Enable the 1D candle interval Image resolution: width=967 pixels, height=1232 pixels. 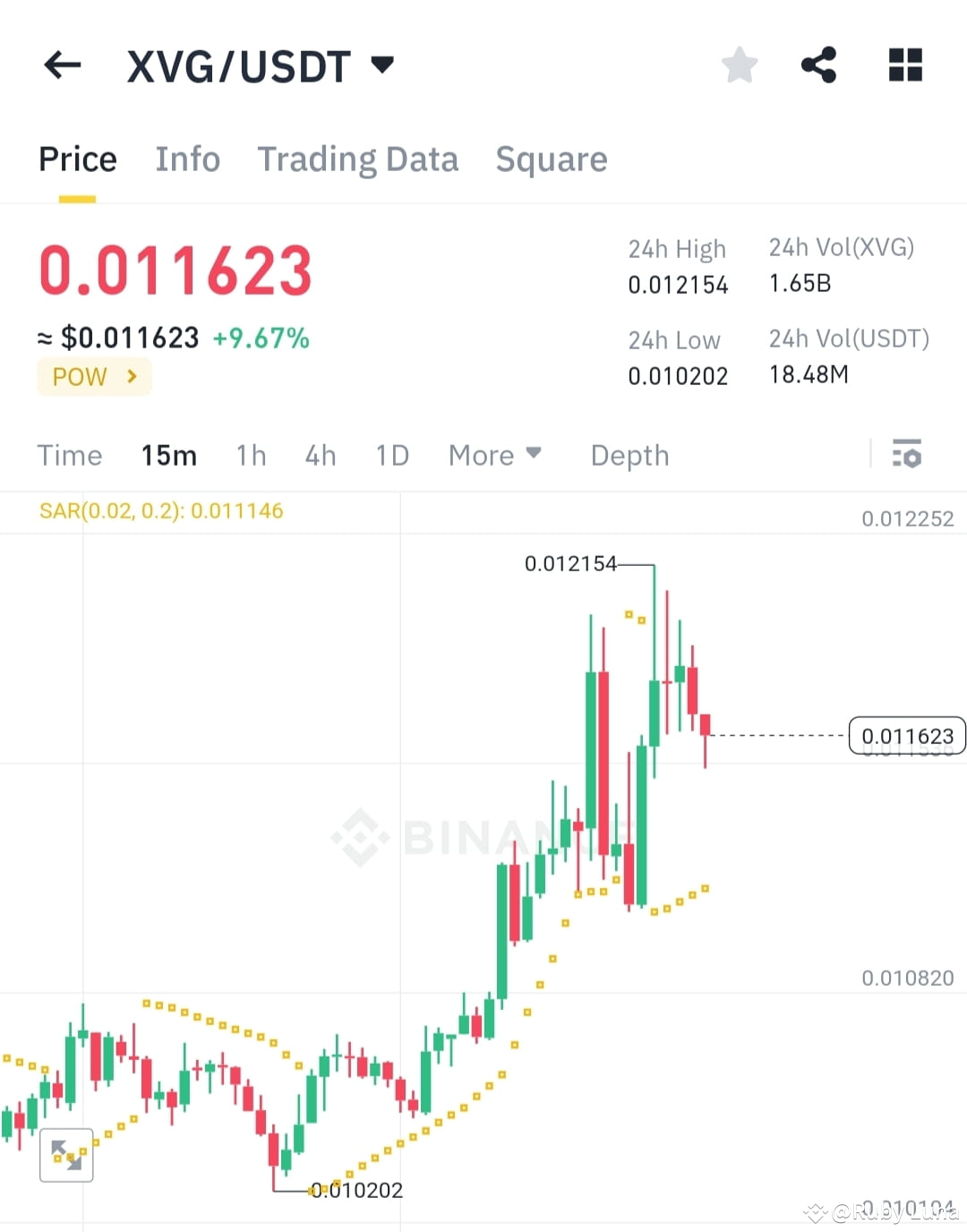391,455
